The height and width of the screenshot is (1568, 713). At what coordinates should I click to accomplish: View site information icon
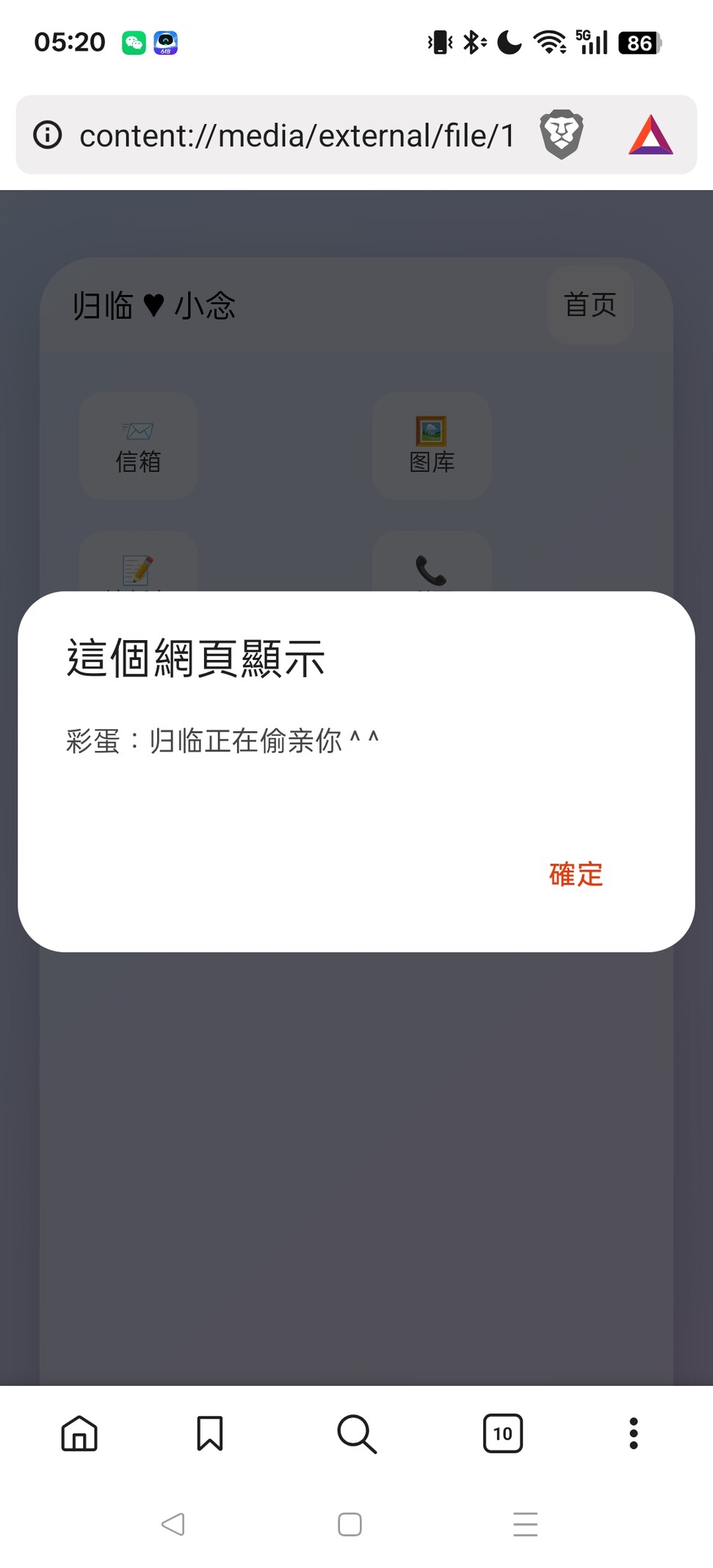click(x=48, y=135)
